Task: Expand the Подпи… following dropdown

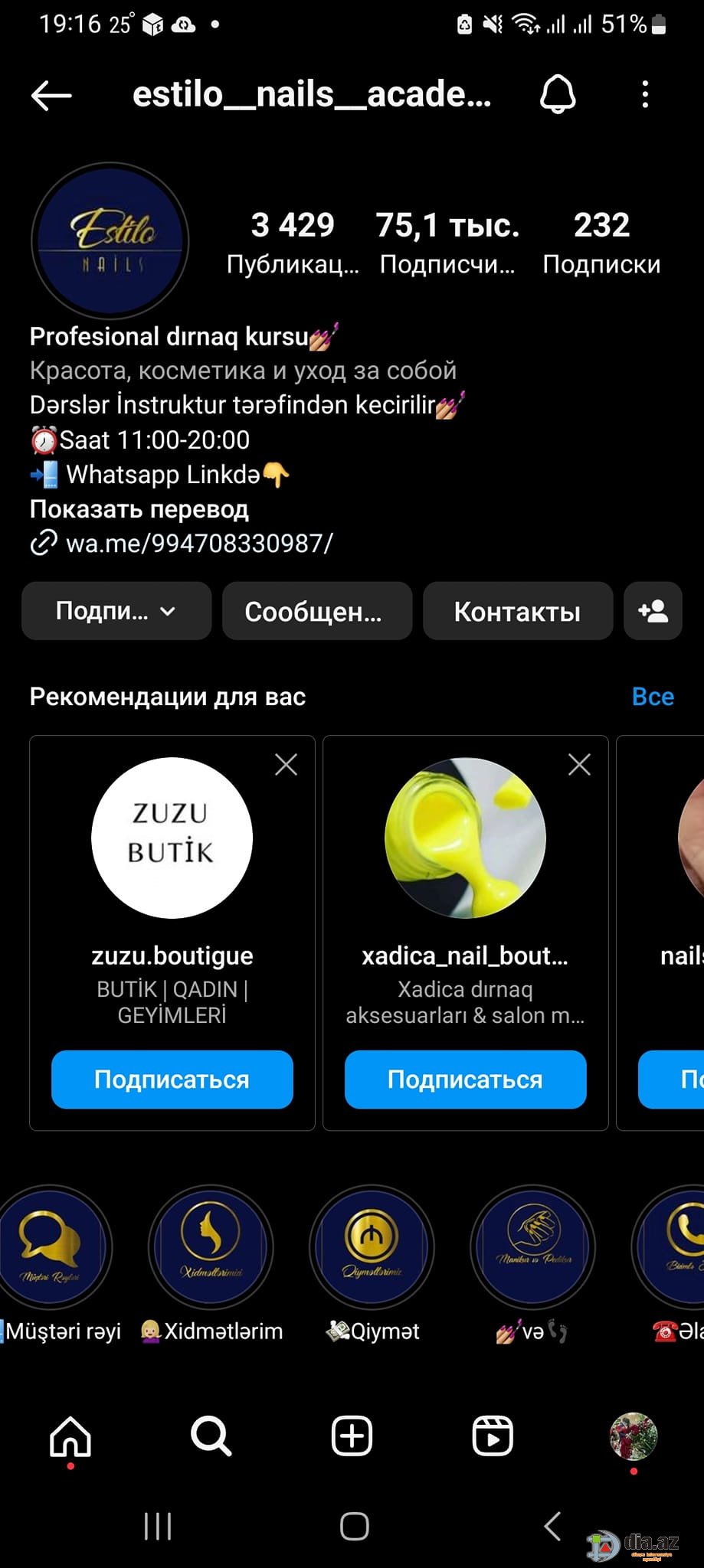Action: click(x=116, y=611)
